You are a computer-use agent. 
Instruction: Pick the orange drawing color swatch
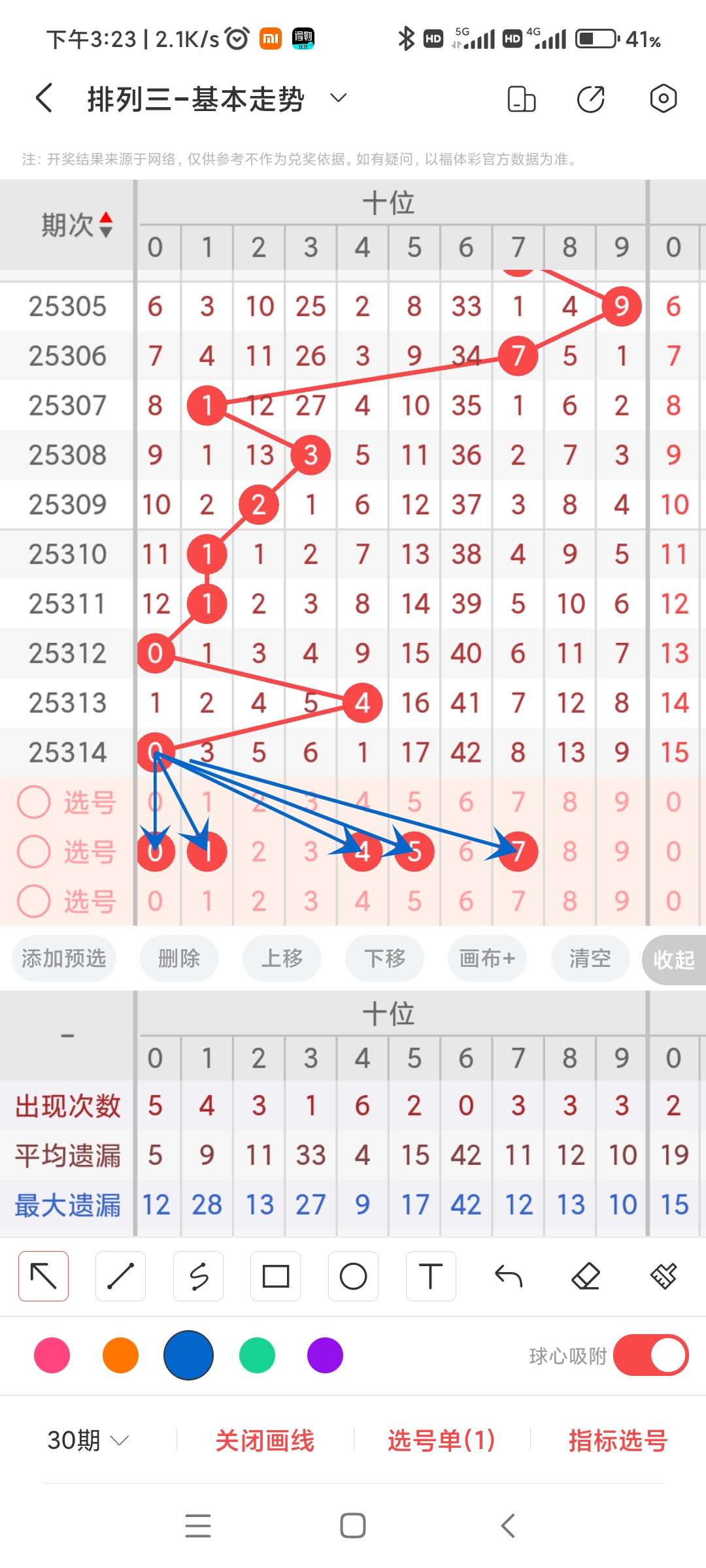click(x=120, y=1356)
